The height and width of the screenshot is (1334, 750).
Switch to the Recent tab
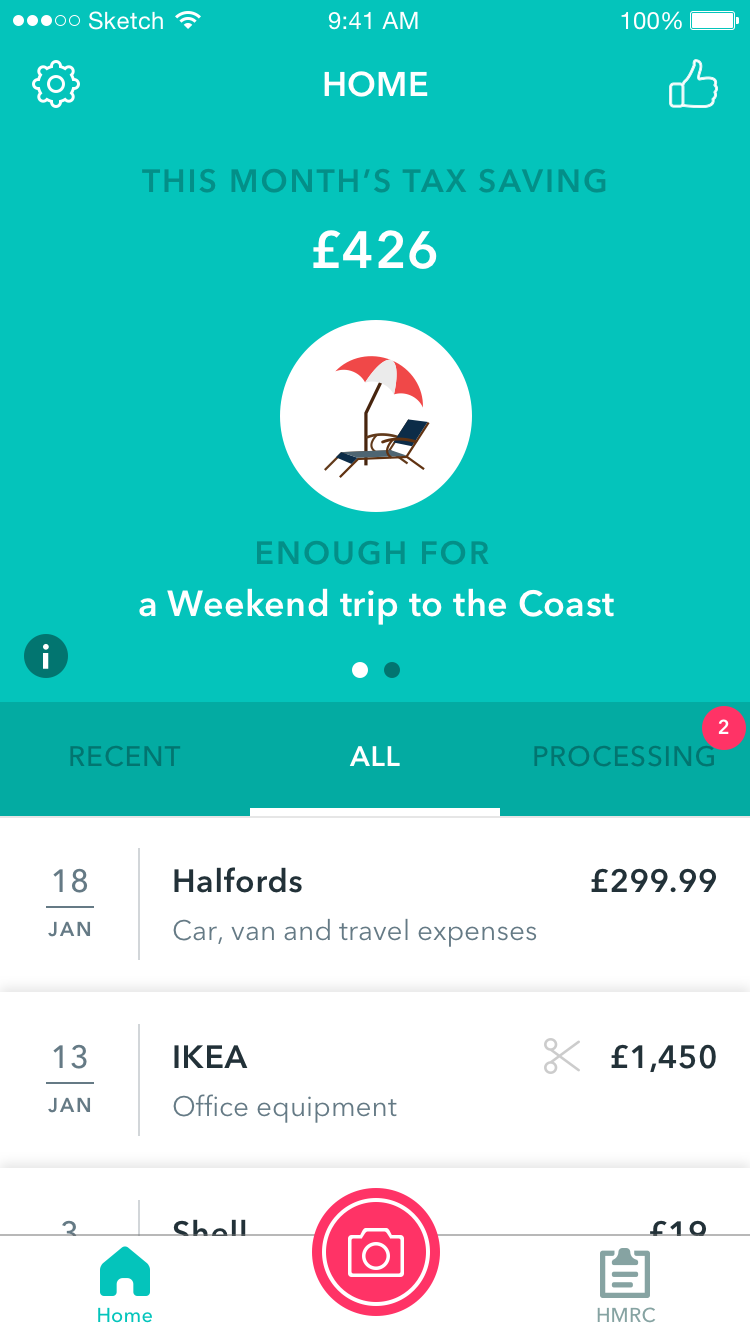pyautogui.click(x=124, y=757)
